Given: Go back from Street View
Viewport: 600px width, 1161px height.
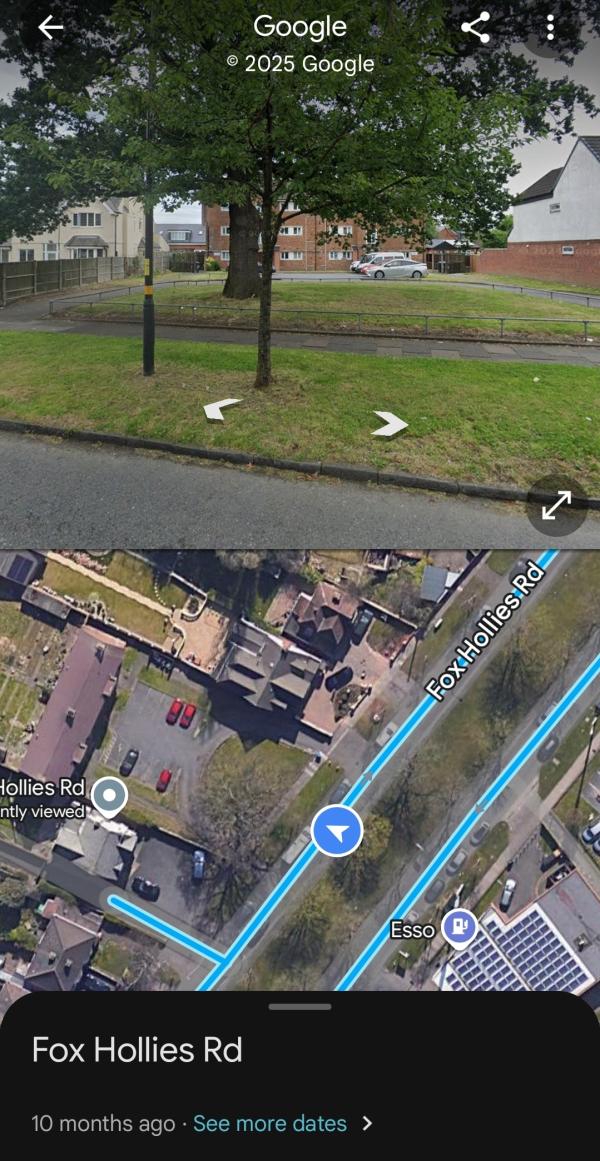Looking at the screenshot, I should point(50,28).
